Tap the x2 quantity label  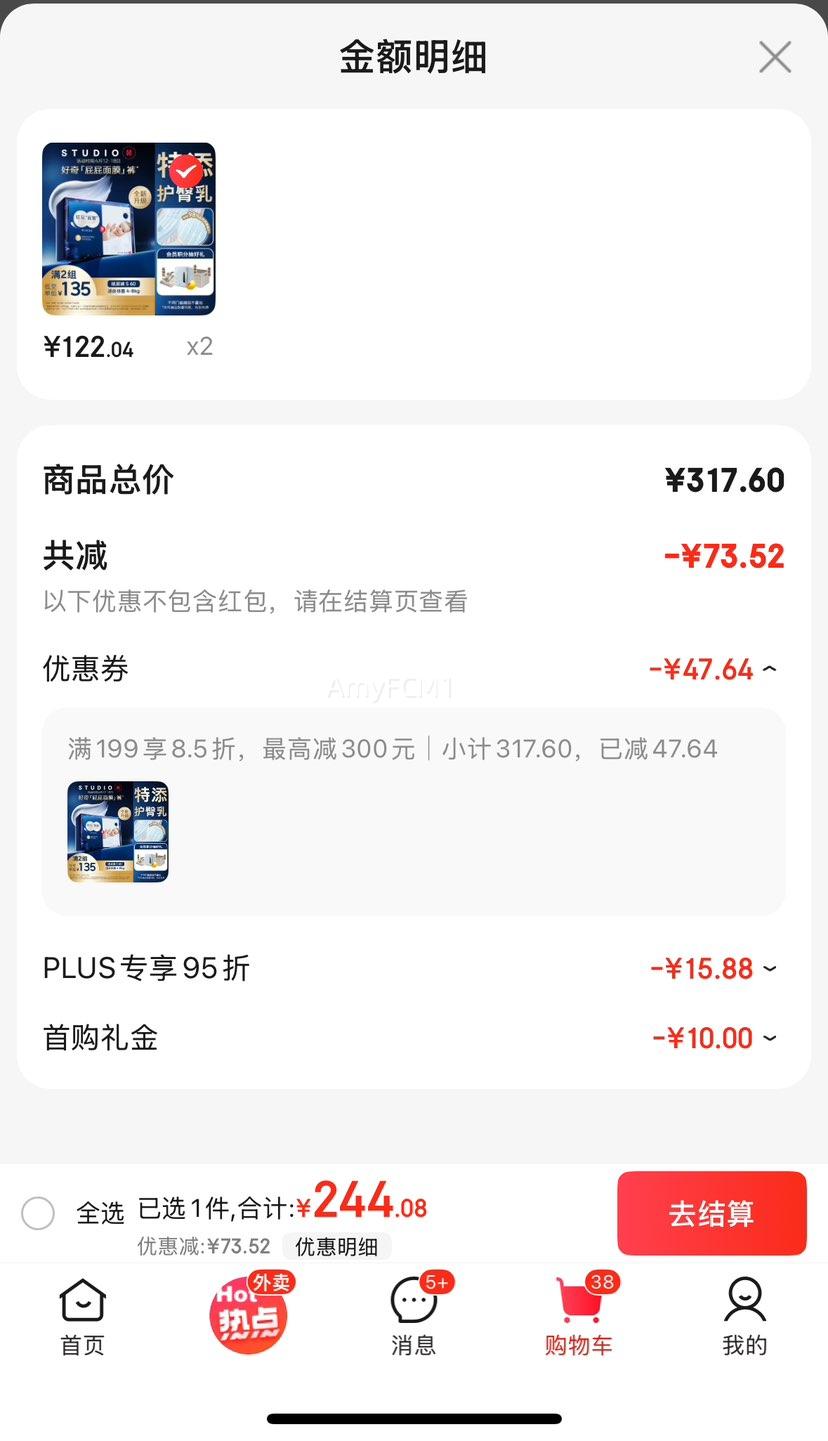point(198,346)
